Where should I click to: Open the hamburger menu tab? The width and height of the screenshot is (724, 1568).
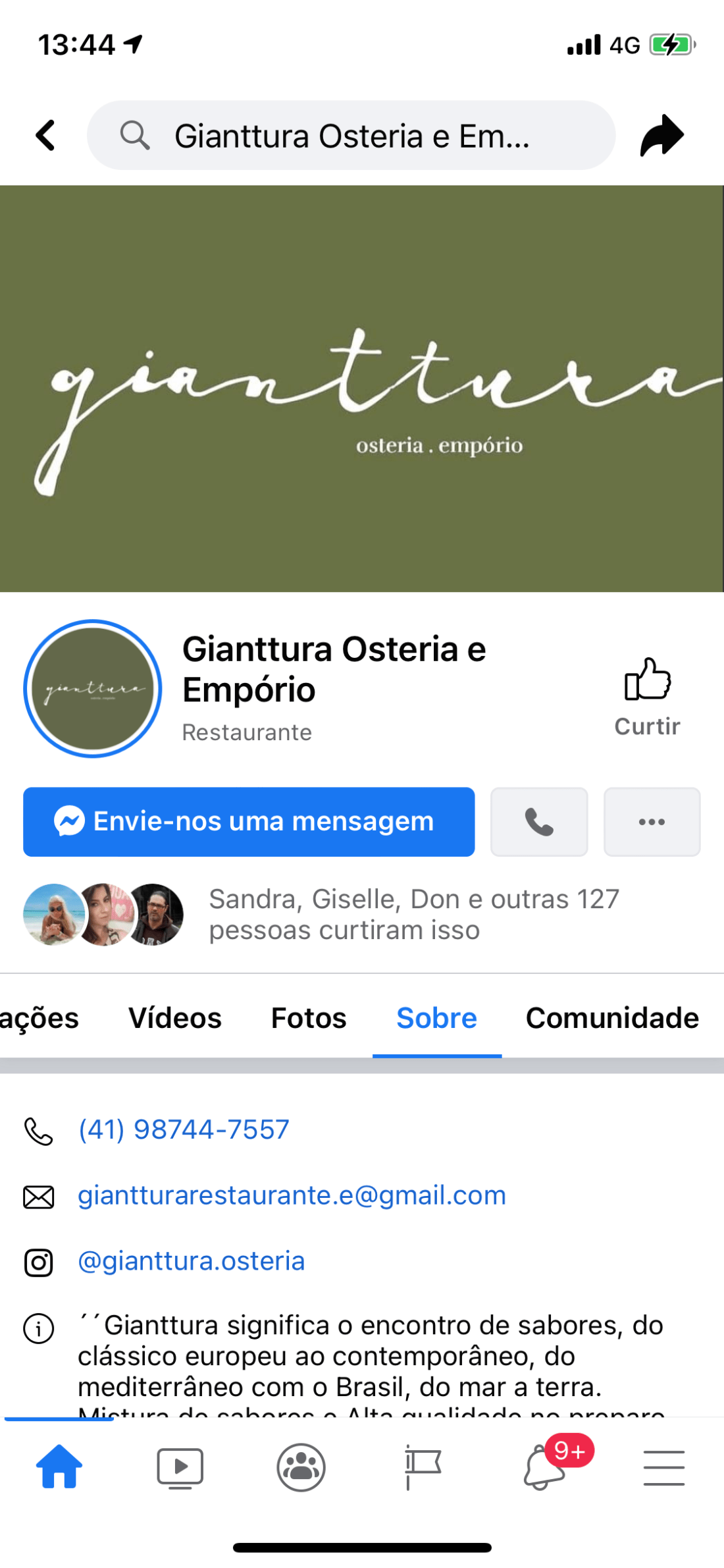pyautogui.click(x=663, y=1467)
